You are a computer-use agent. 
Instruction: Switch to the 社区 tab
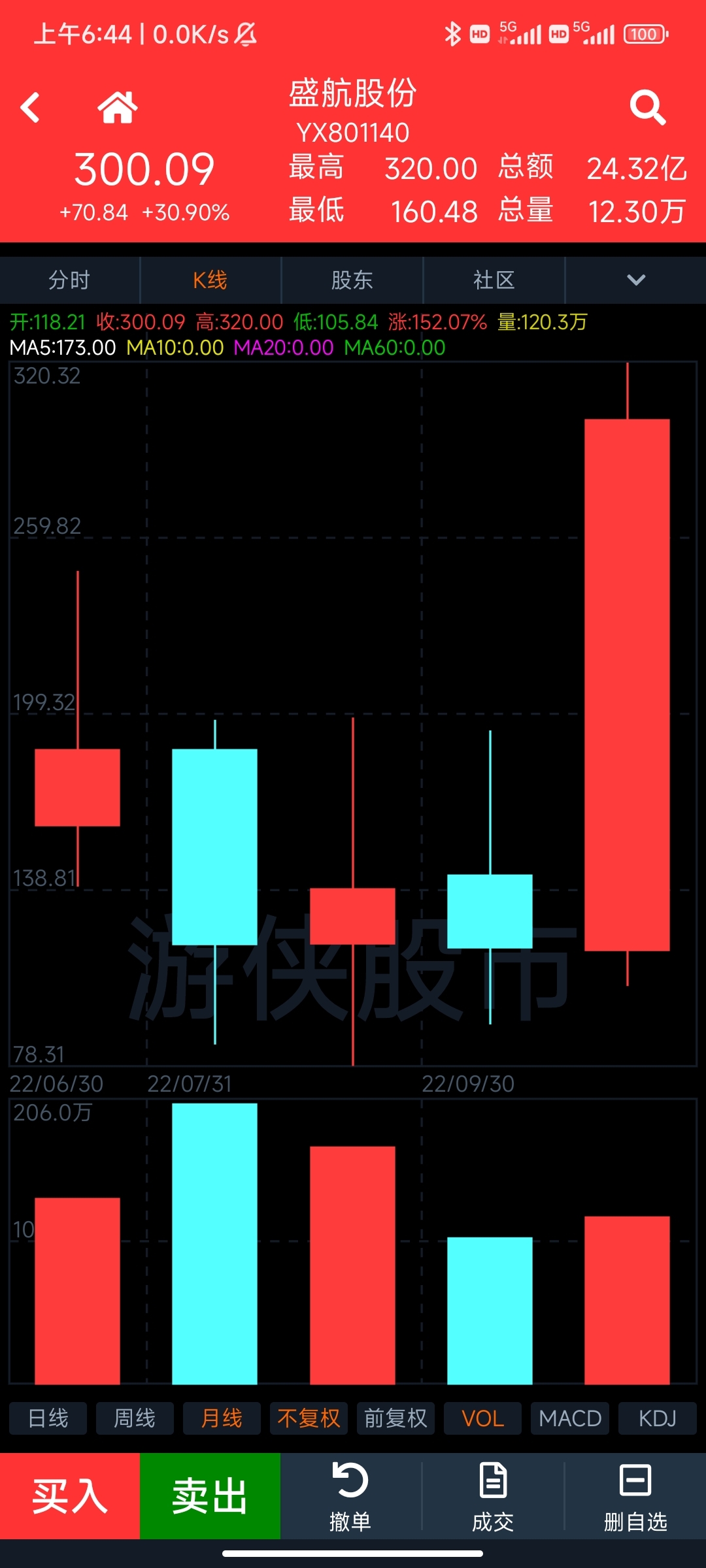(494, 280)
